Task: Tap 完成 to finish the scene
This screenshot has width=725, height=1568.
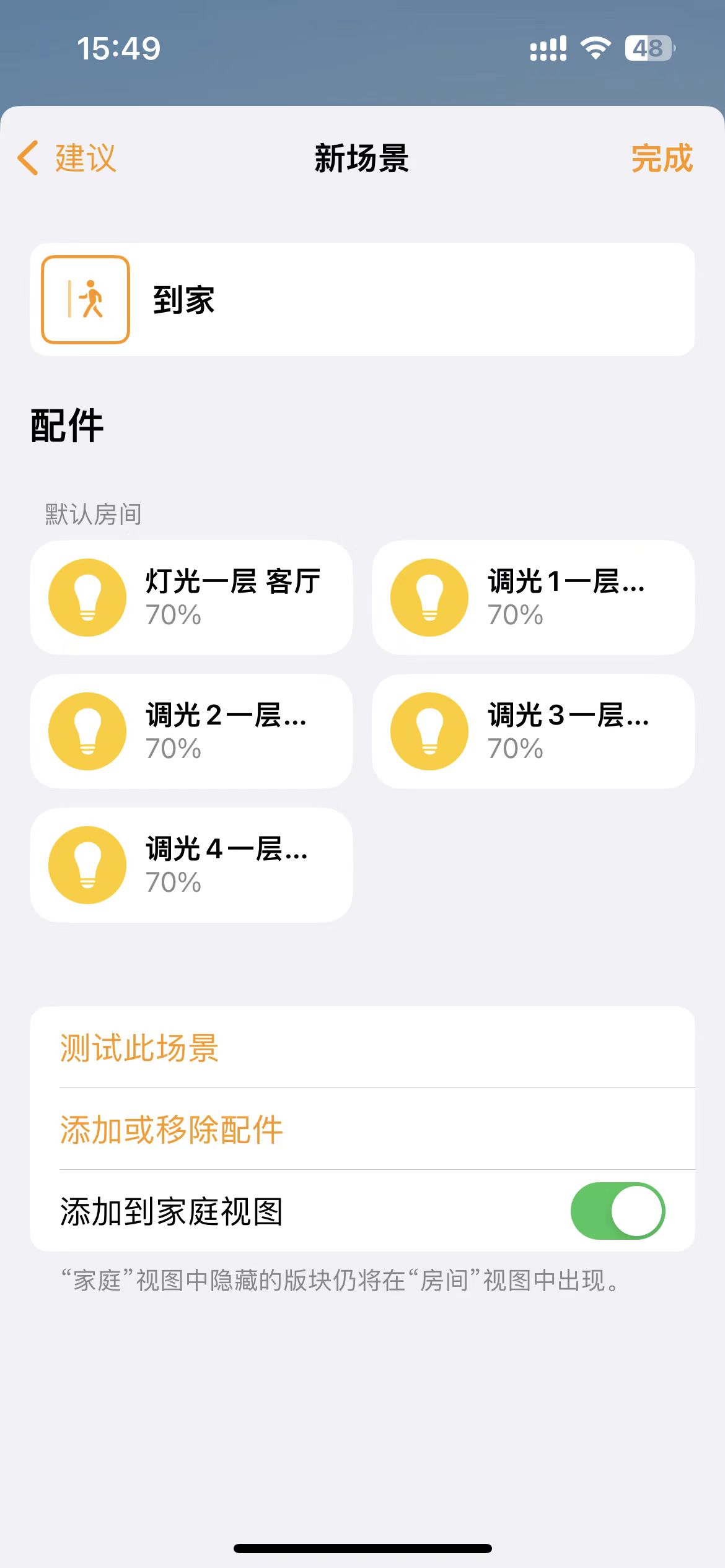Action: [x=662, y=158]
